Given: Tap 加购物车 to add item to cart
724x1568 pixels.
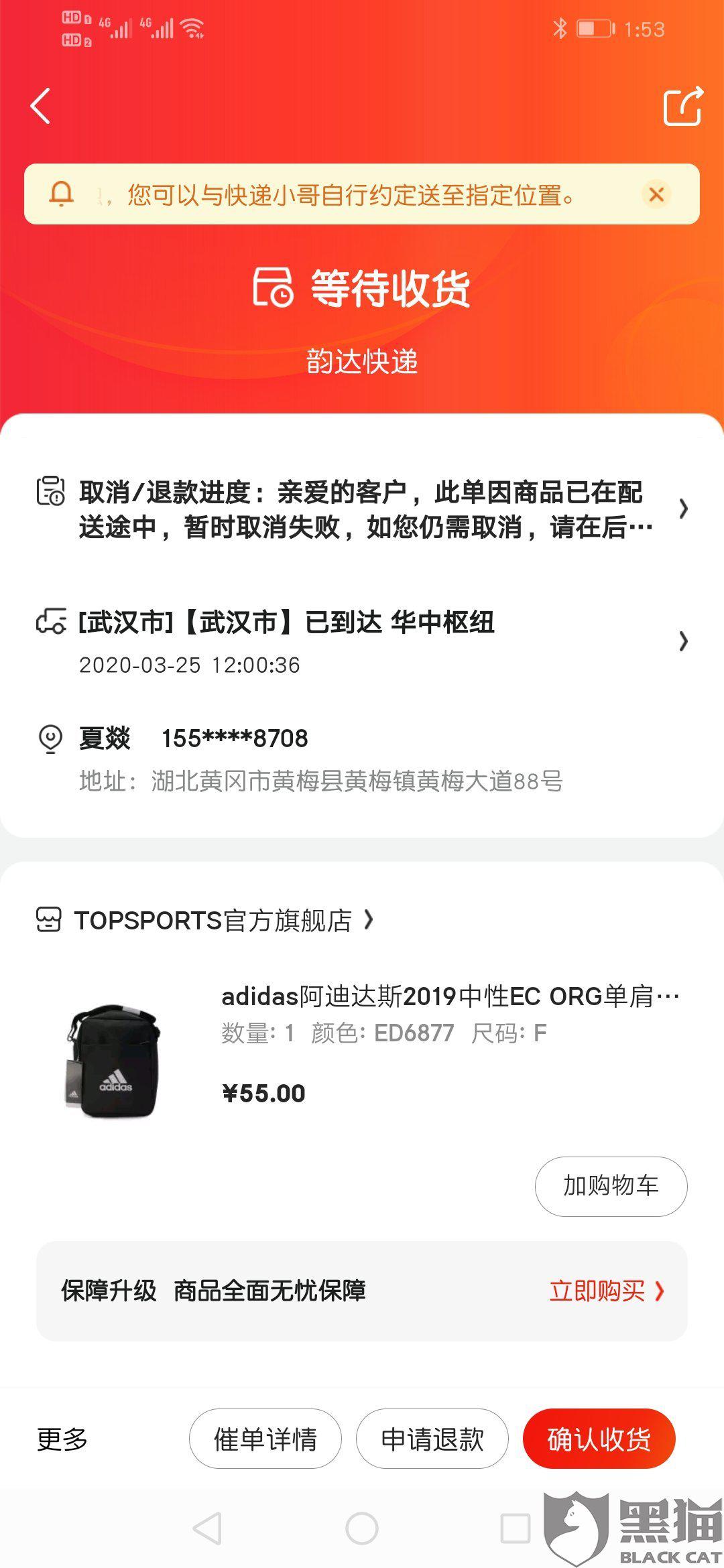Looking at the screenshot, I should click(611, 1185).
